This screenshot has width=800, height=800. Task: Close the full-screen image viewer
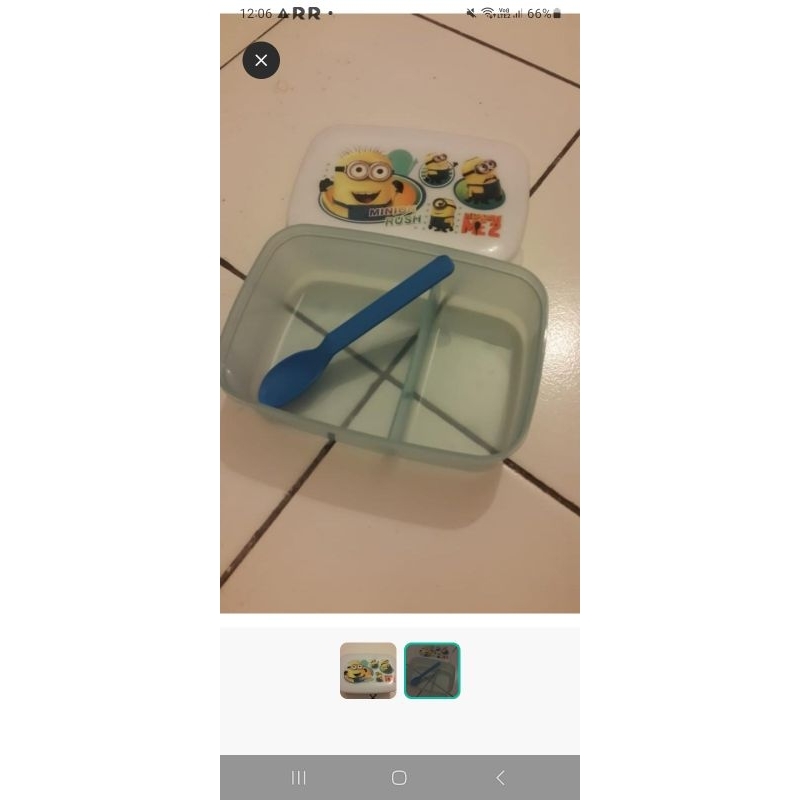point(261,60)
